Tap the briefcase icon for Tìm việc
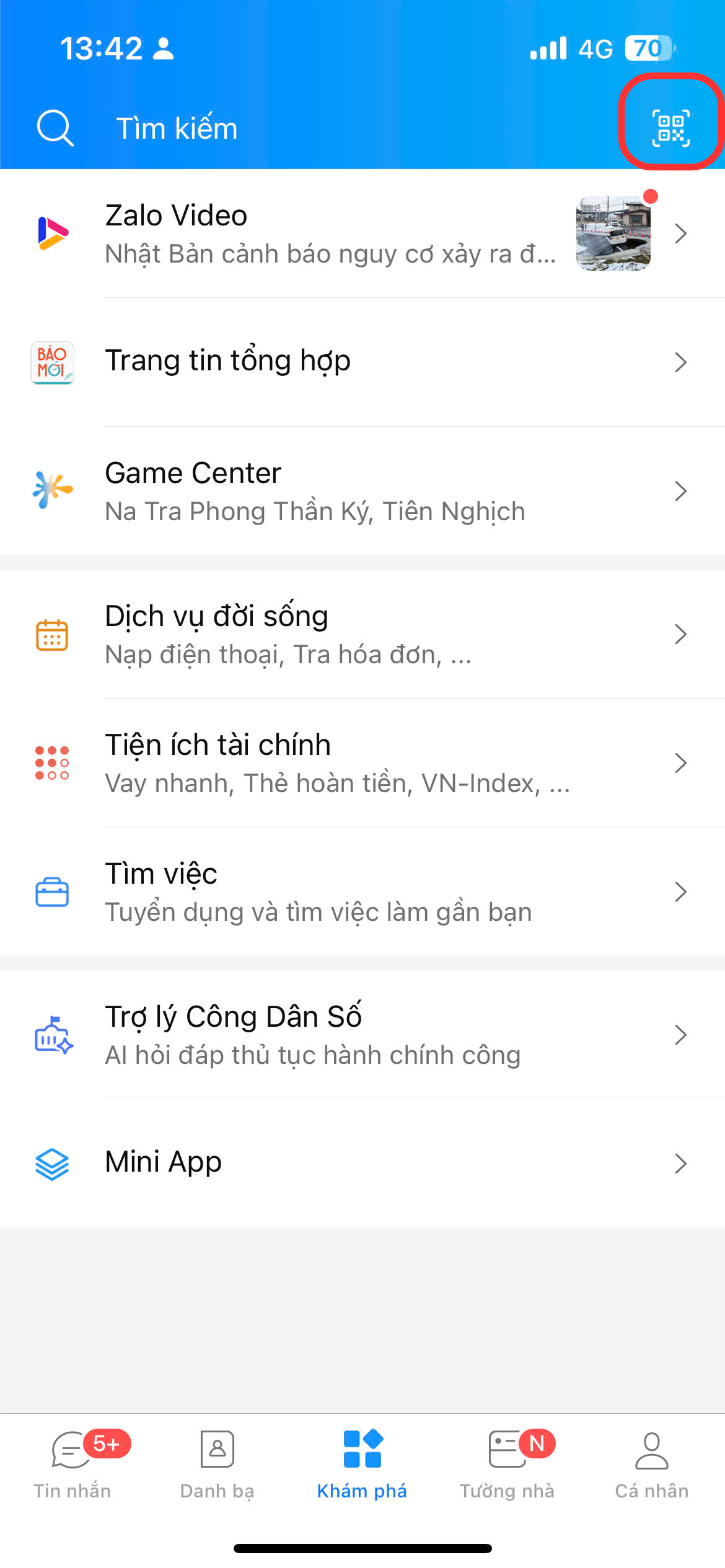 (x=53, y=892)
